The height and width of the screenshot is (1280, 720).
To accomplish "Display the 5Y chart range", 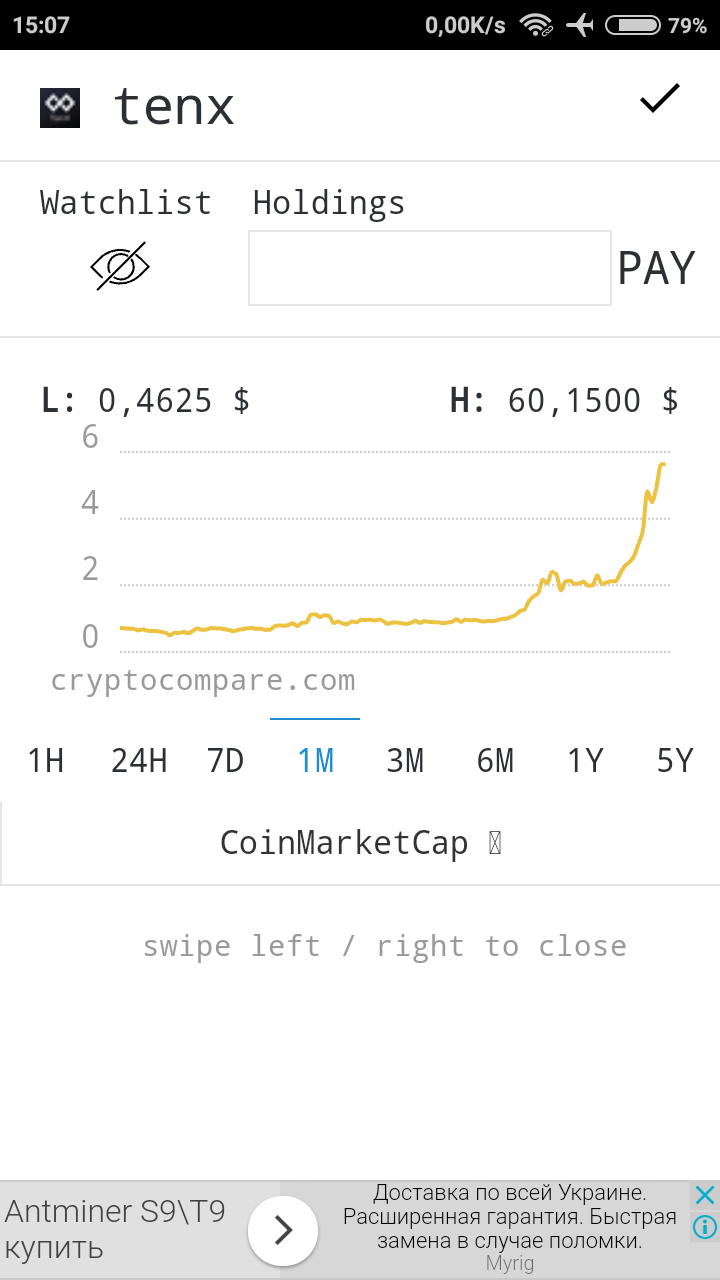I will tap(675, 762).
